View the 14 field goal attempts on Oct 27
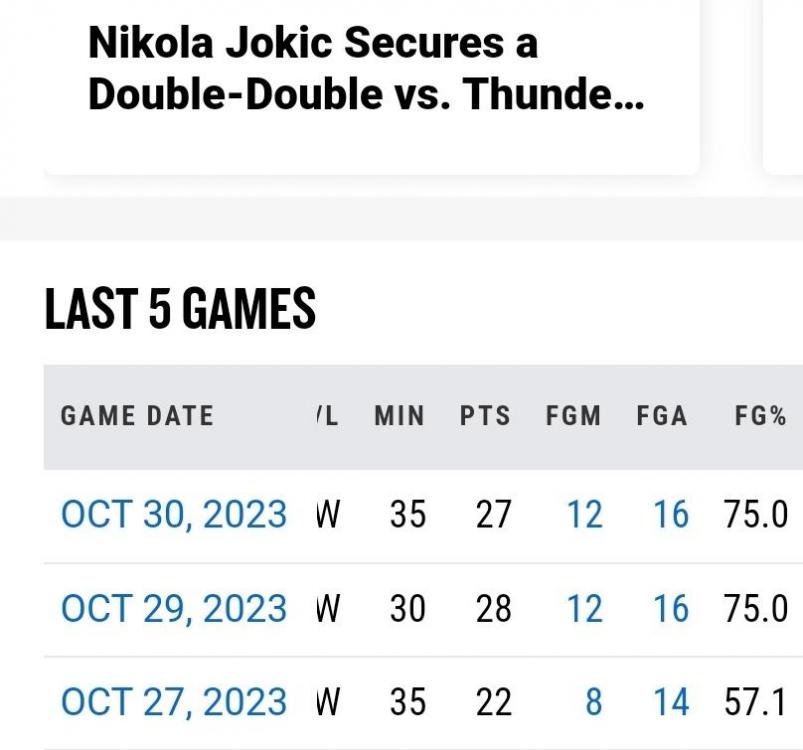Screen dimensions: 803x750 (671, 702)
